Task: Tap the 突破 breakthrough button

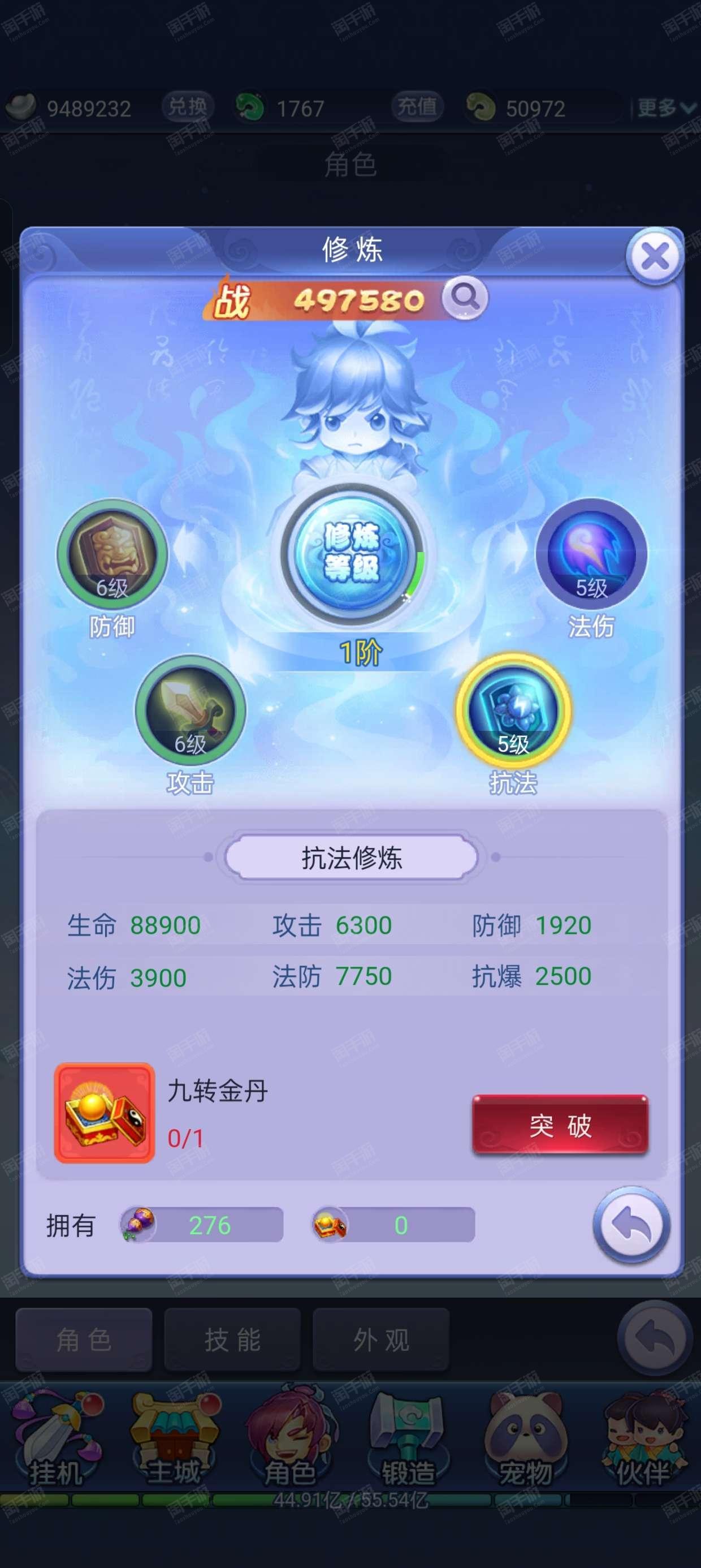Action: pos(560,1125)
